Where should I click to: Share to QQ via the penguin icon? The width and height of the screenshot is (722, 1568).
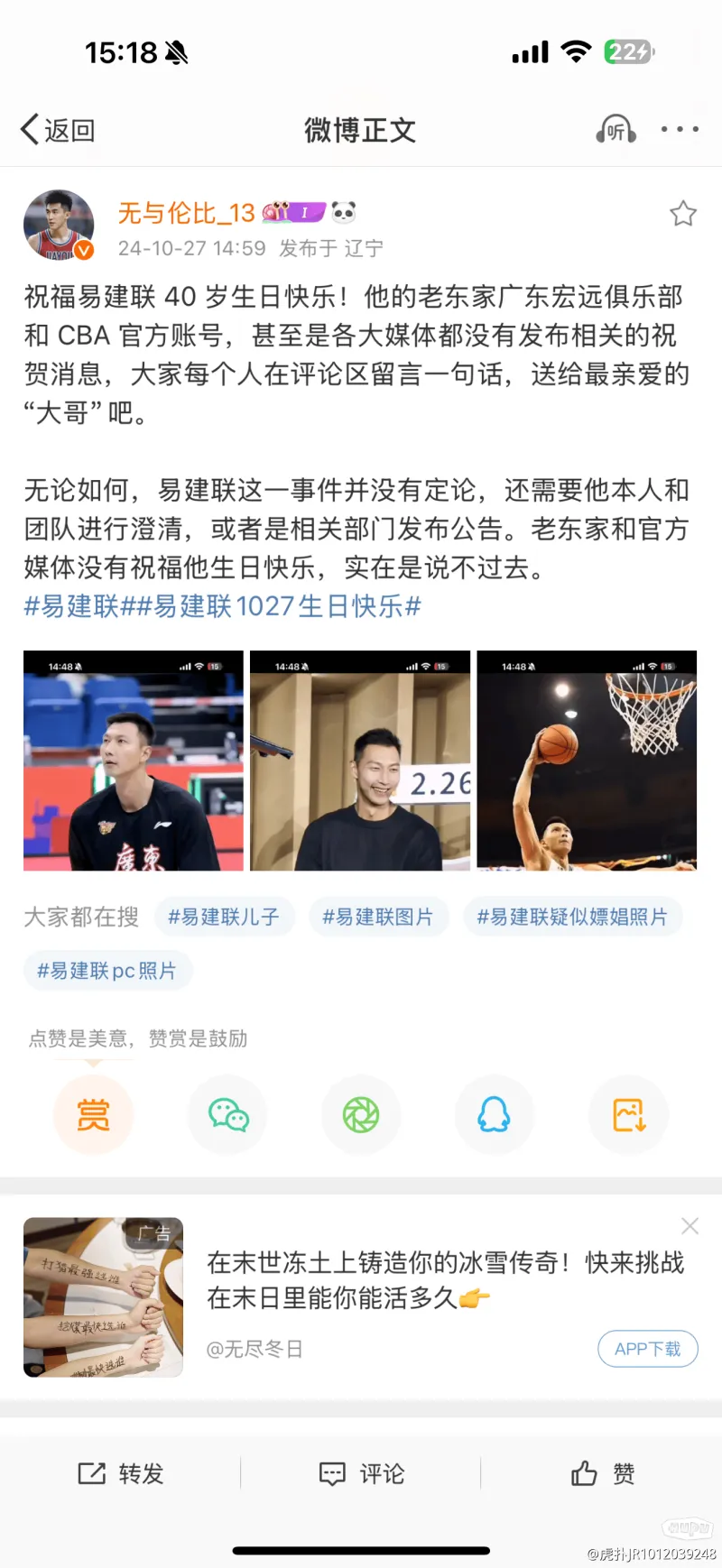click(495, 1115)
